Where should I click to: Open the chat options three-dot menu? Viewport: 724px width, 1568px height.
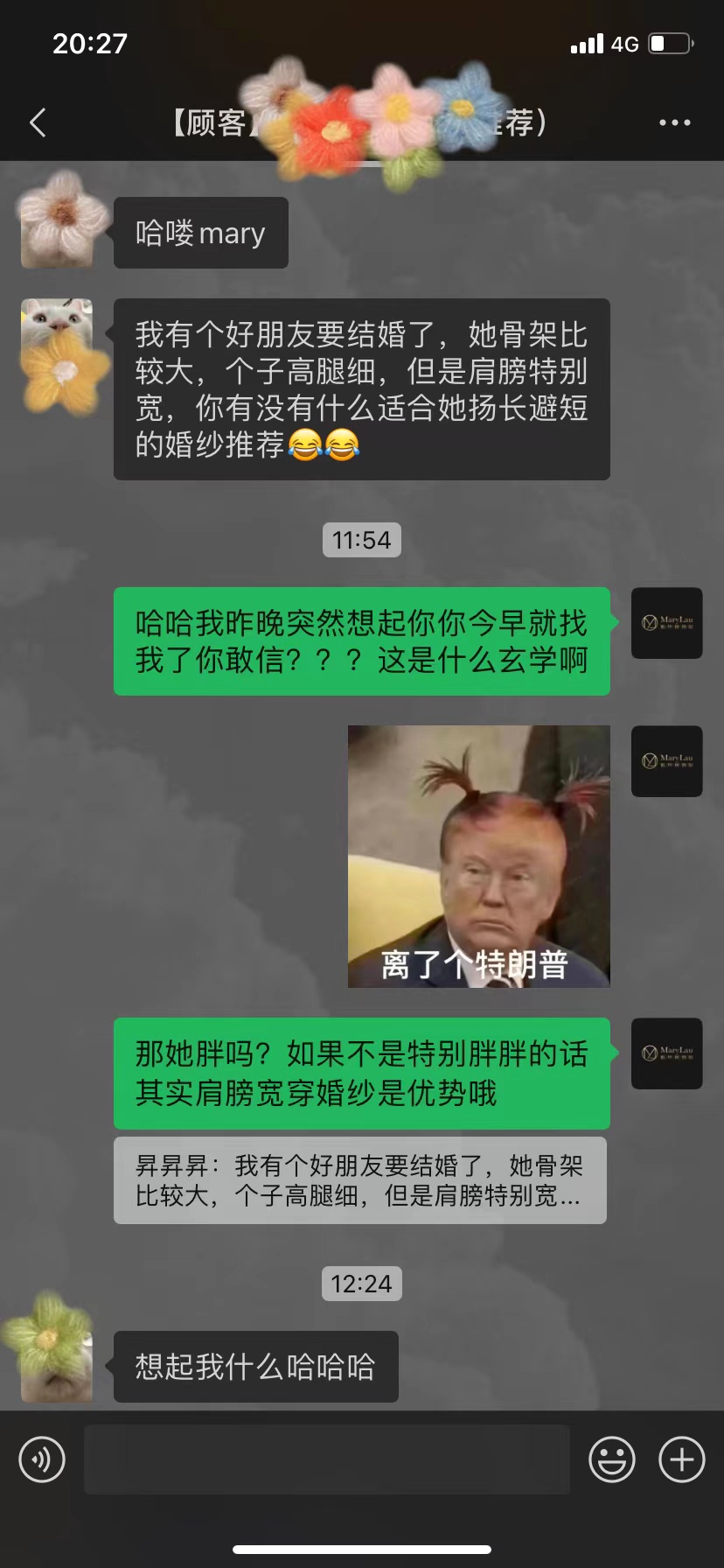674,123
